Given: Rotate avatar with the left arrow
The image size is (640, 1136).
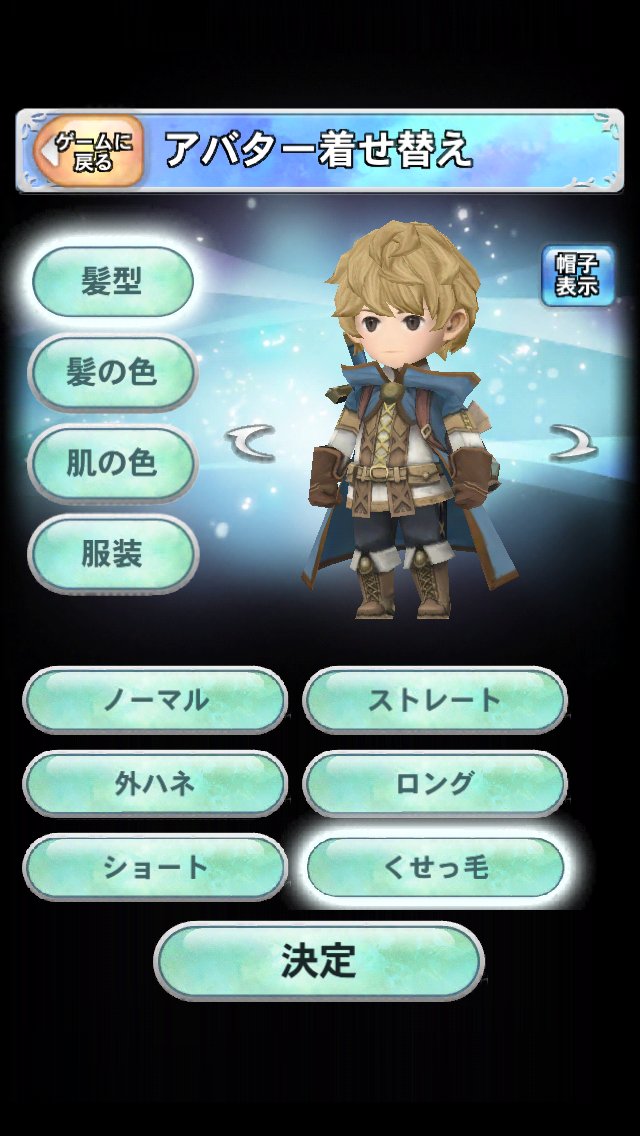Looking at the screenshot, I should [x=250, y=441].
